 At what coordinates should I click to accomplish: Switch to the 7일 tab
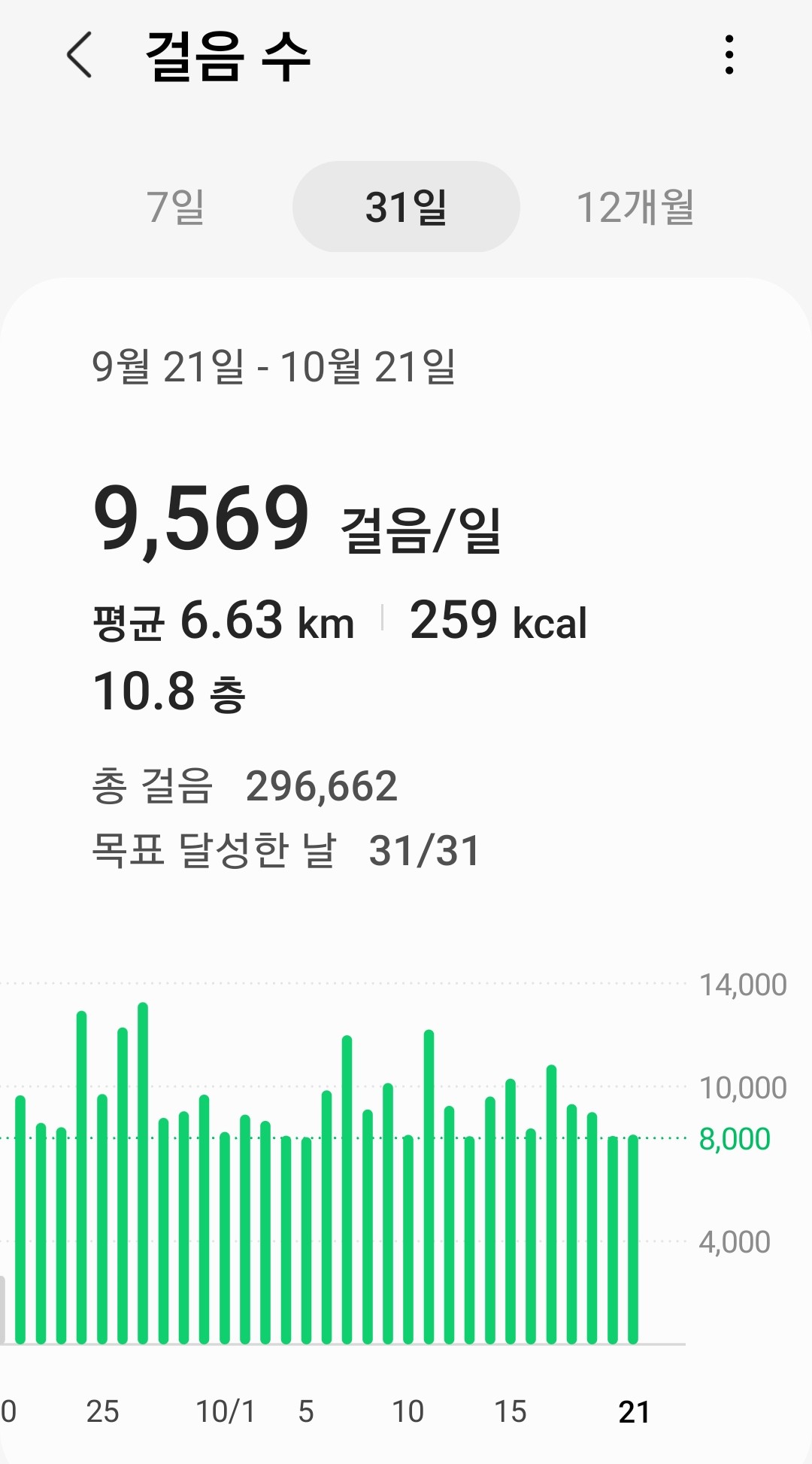coord(176,207)
